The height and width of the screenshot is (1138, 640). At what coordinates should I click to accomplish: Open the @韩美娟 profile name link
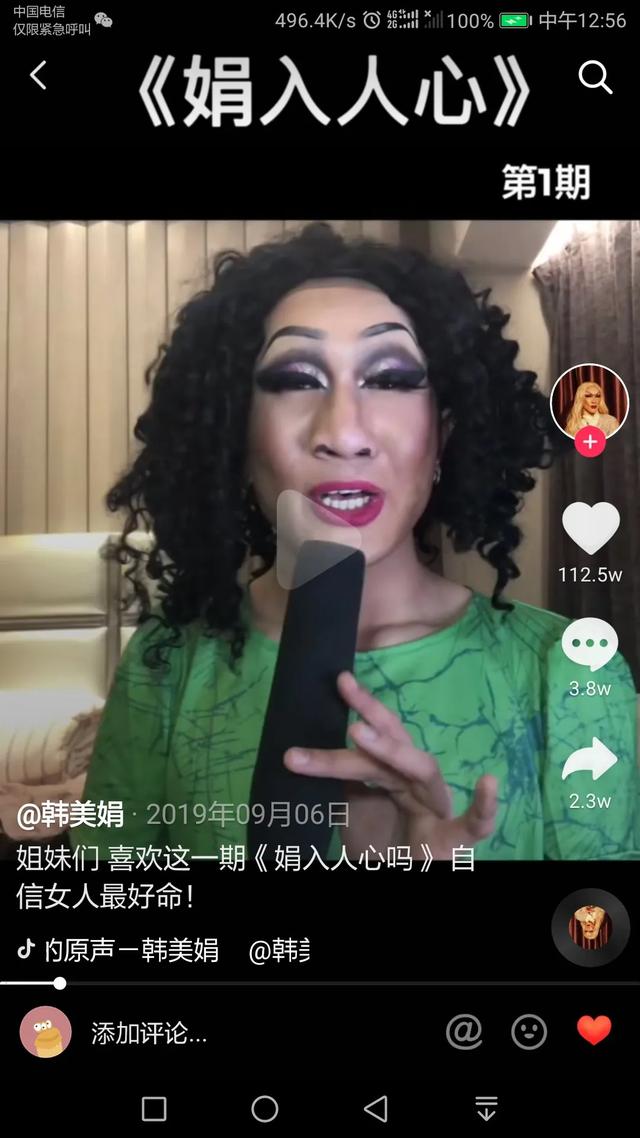click(x=70, y=815)
